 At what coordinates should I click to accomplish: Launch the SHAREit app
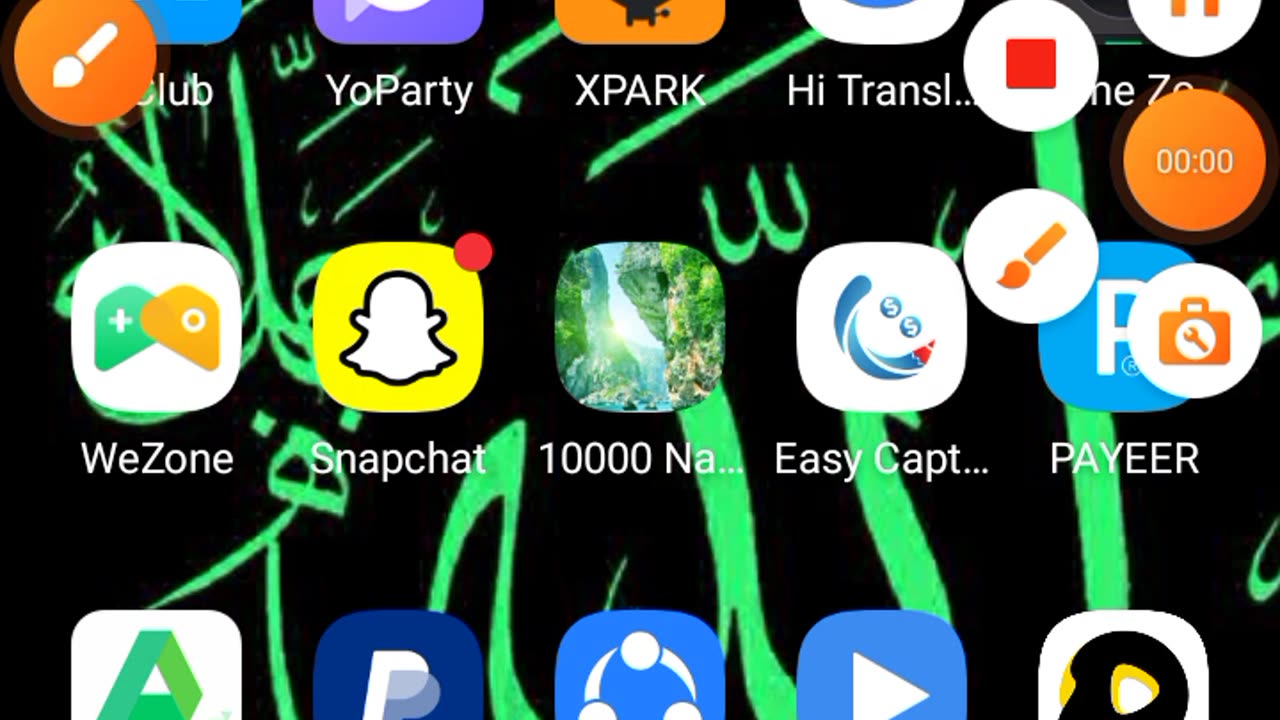[640, 670]
